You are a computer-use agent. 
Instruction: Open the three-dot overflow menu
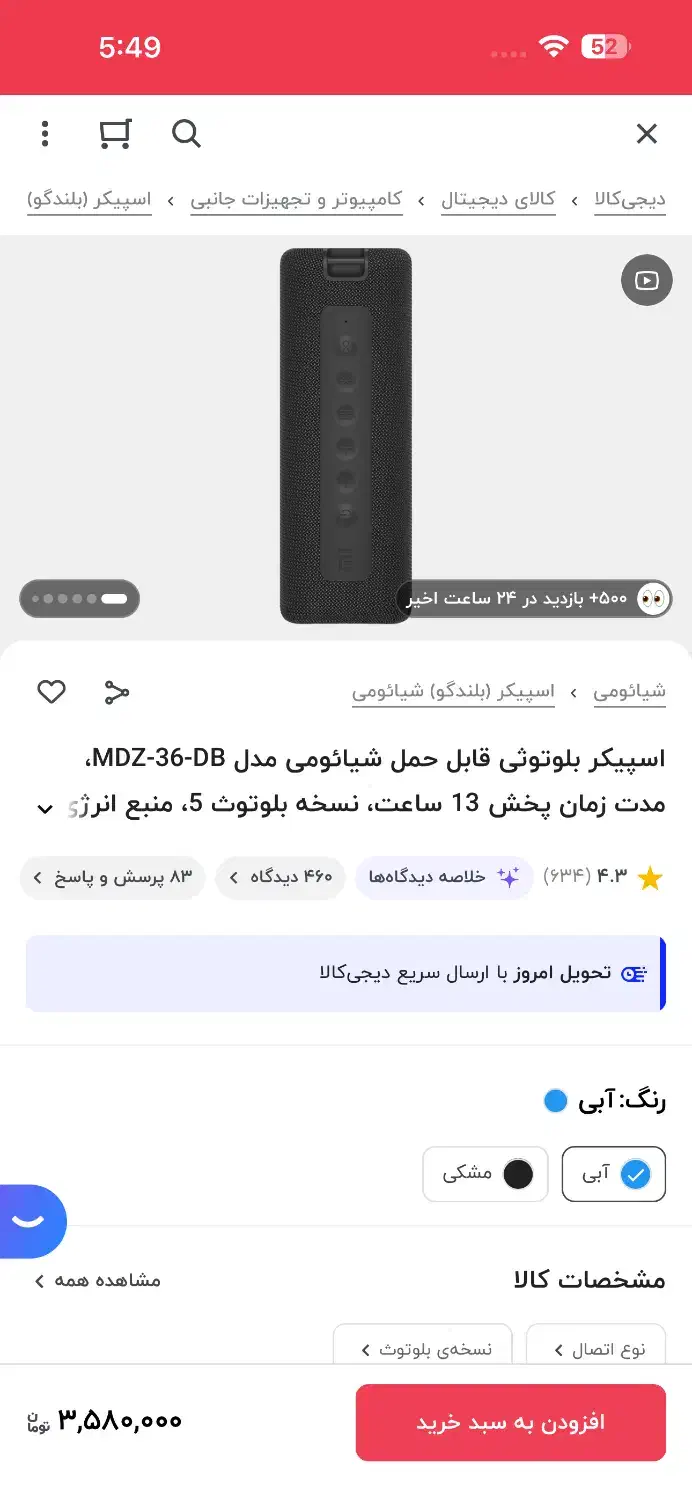point(44,134)
